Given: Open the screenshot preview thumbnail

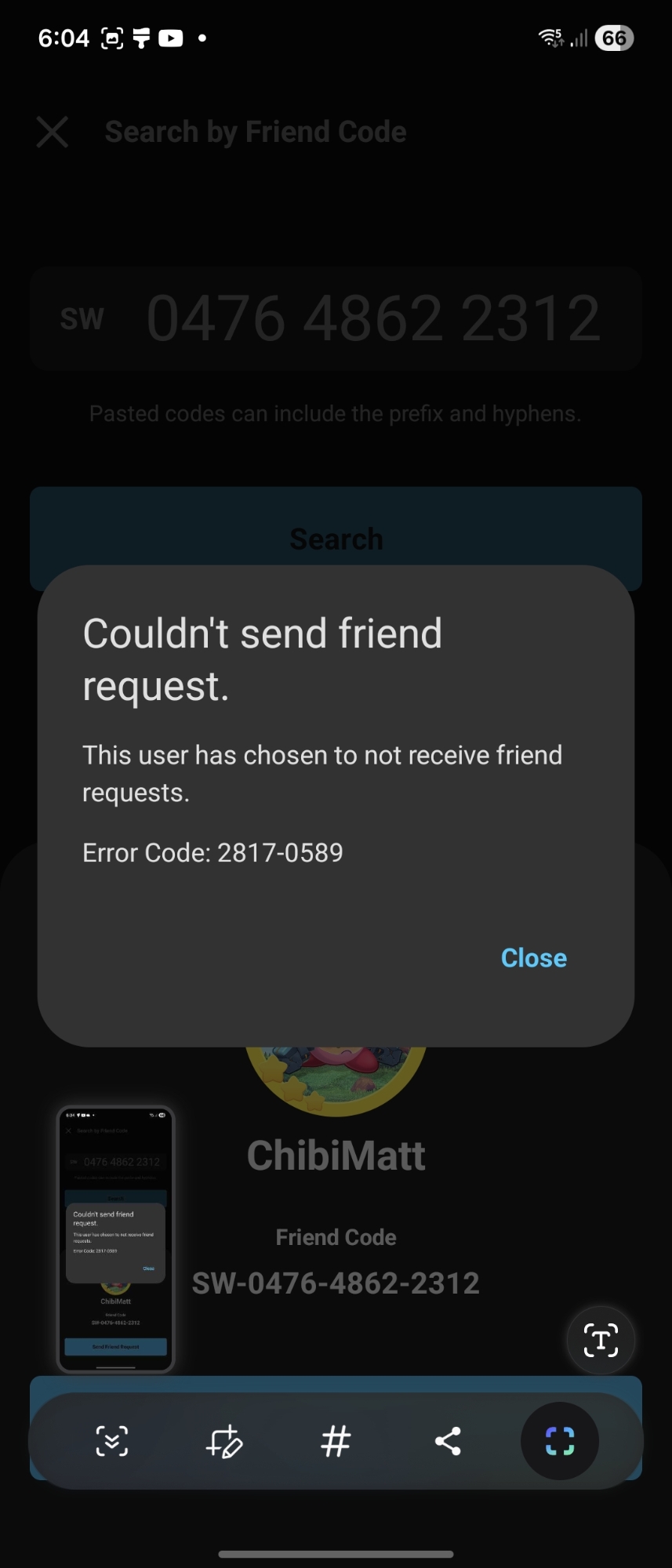Looking at the screenshot, I should coord(116,1240).
